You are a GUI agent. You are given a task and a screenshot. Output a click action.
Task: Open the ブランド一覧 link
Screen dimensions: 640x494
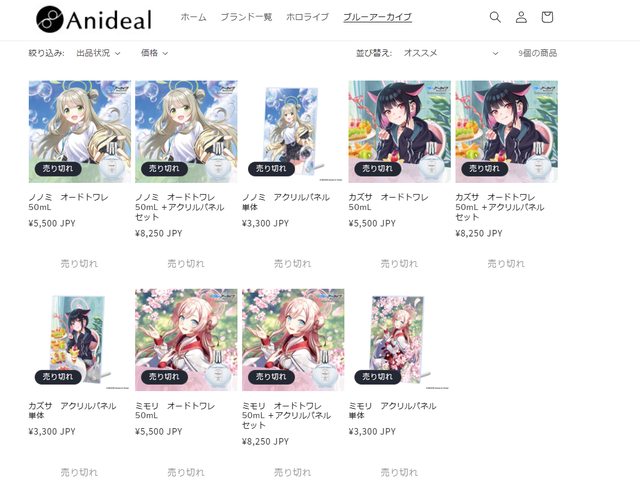tap(246, 17)
